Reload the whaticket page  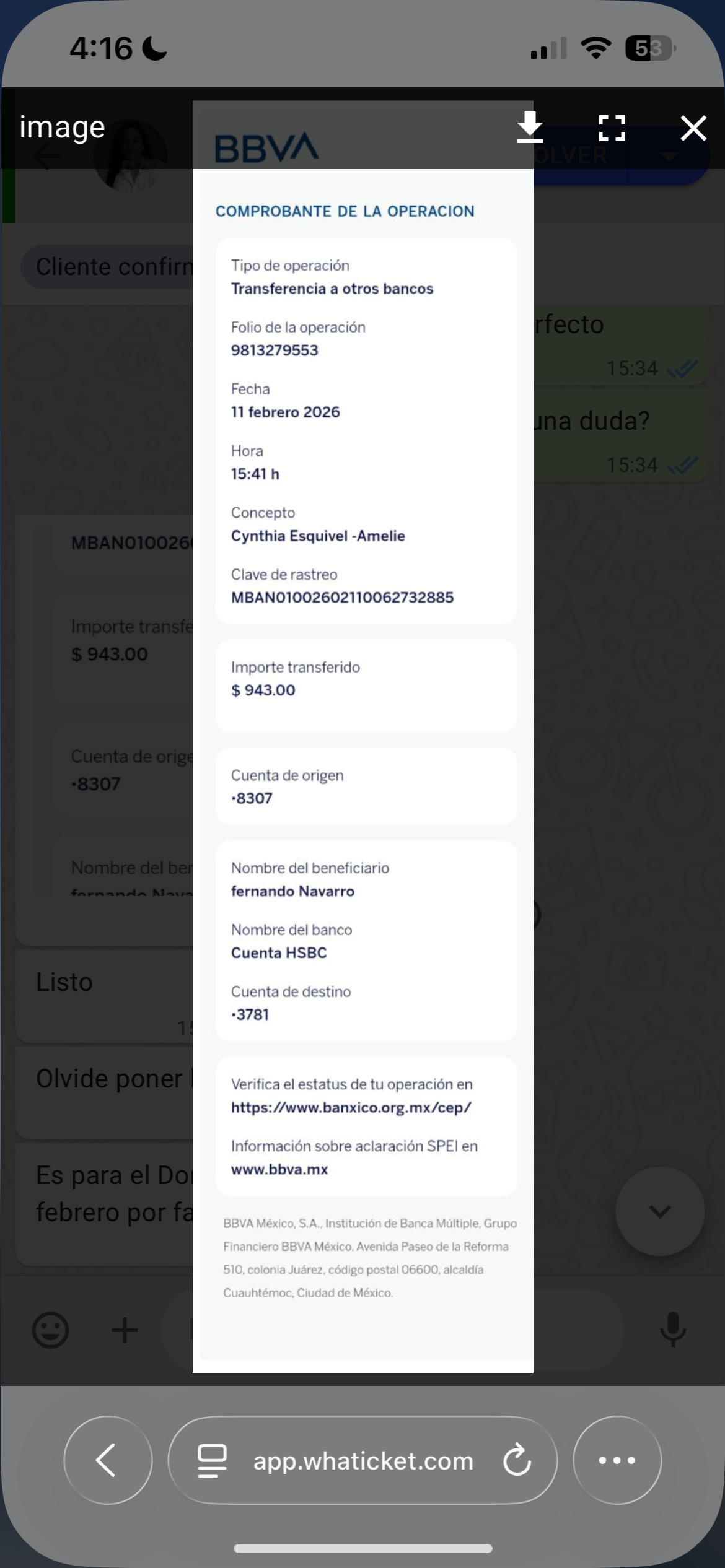click(x=517, y=1460)
